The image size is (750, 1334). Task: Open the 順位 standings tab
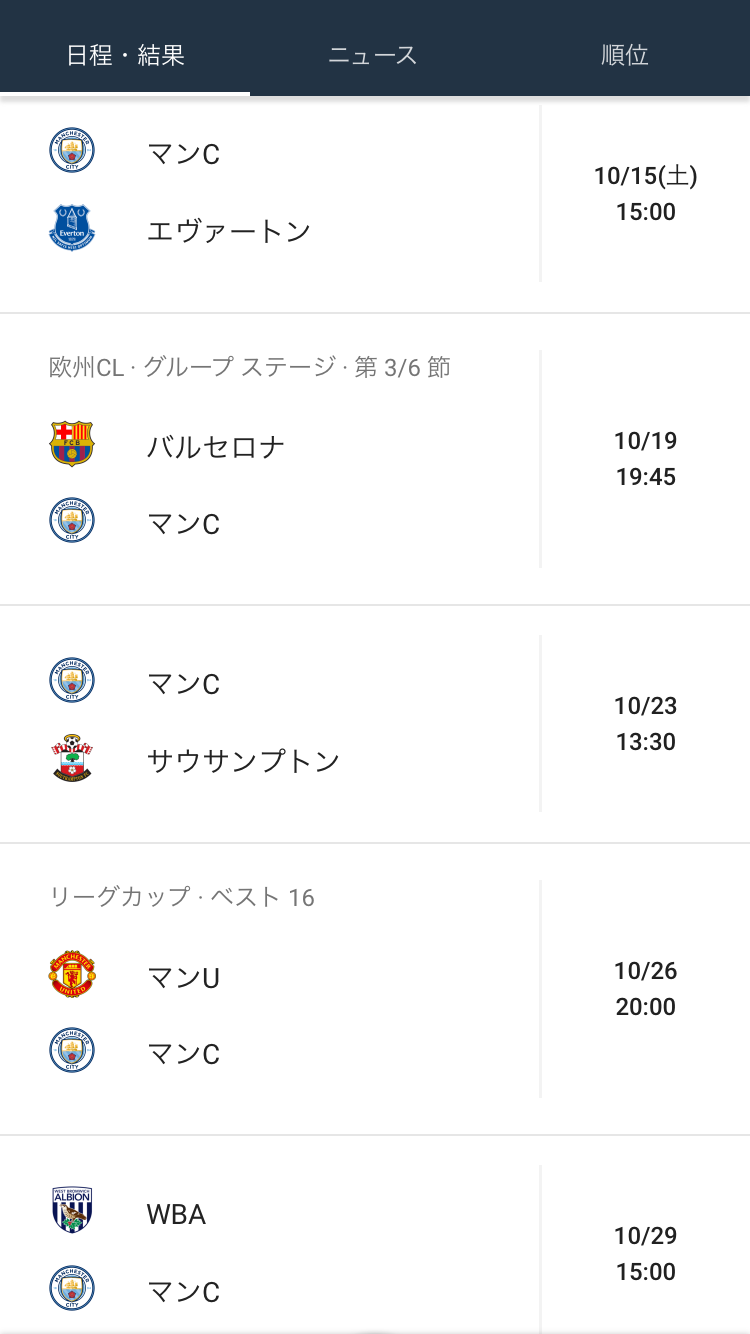[x=625, y=55]
